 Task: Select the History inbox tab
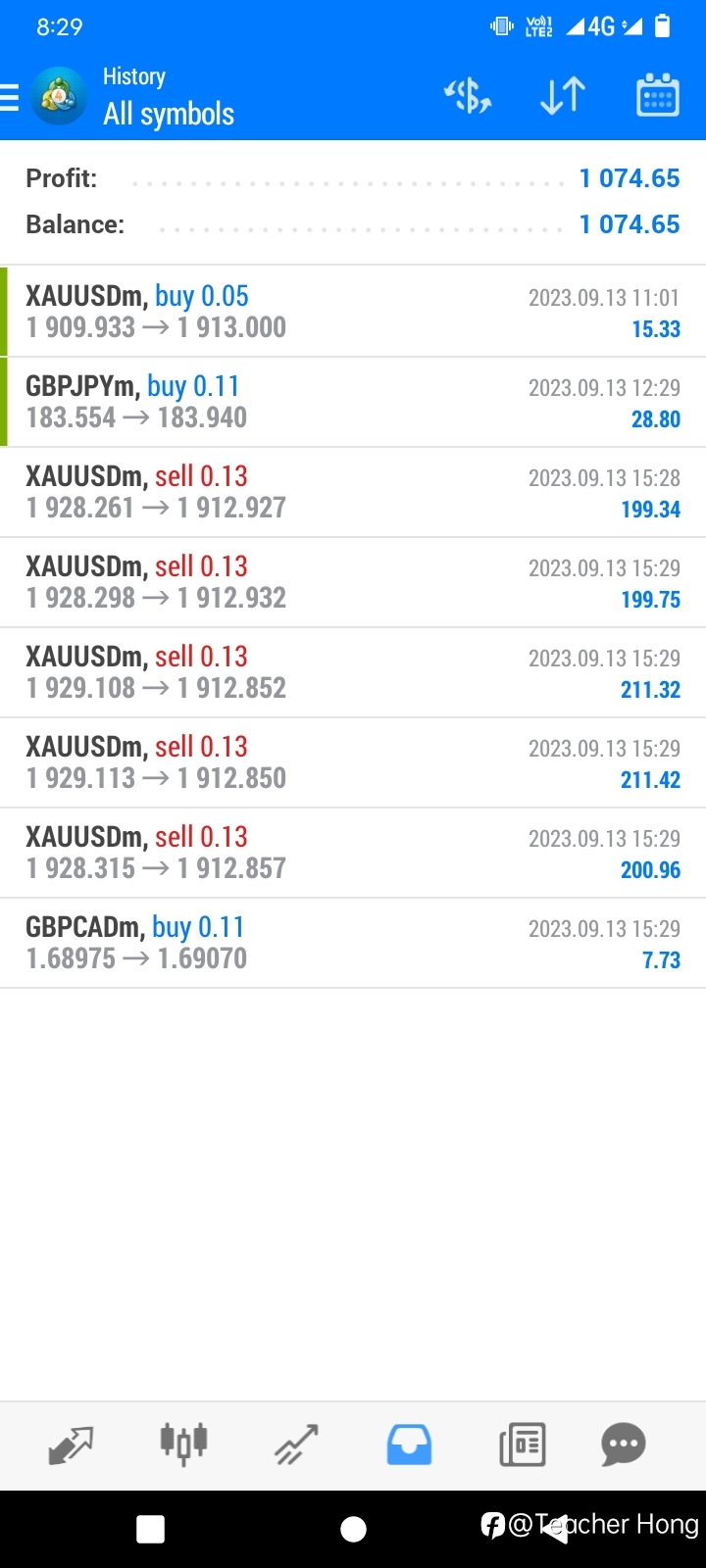(409, 1445)
